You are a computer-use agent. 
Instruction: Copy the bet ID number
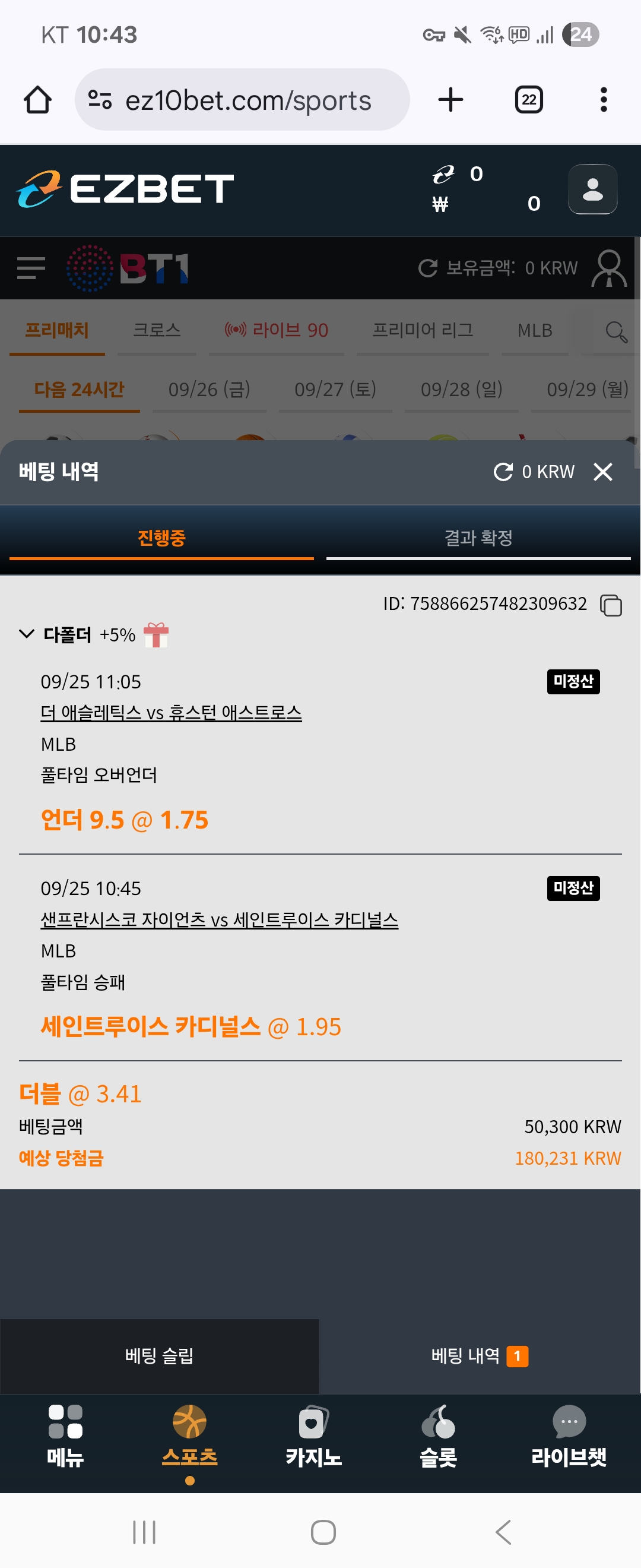tap(611, 605)
